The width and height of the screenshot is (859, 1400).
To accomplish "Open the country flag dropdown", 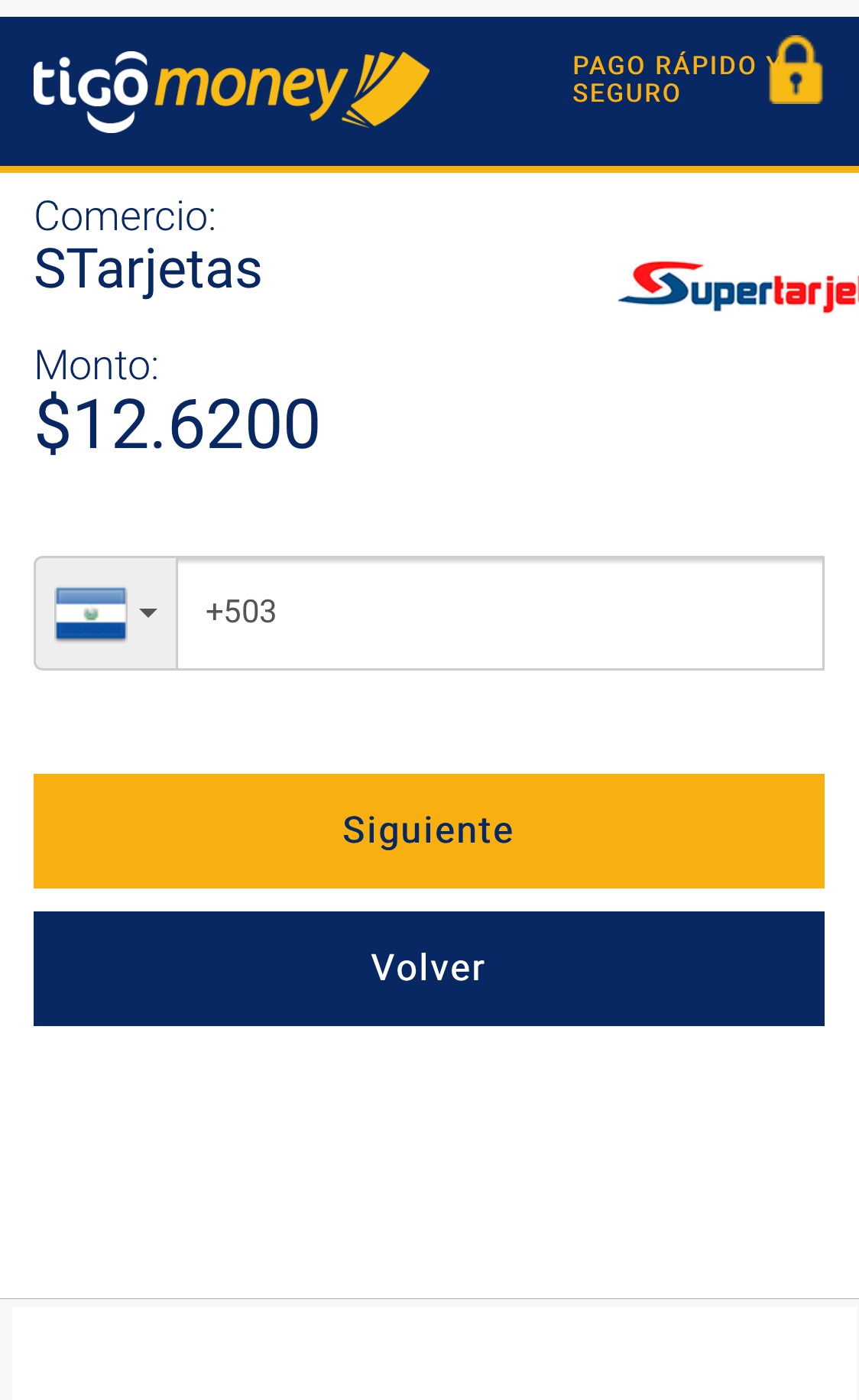I will tap(105, 613).
